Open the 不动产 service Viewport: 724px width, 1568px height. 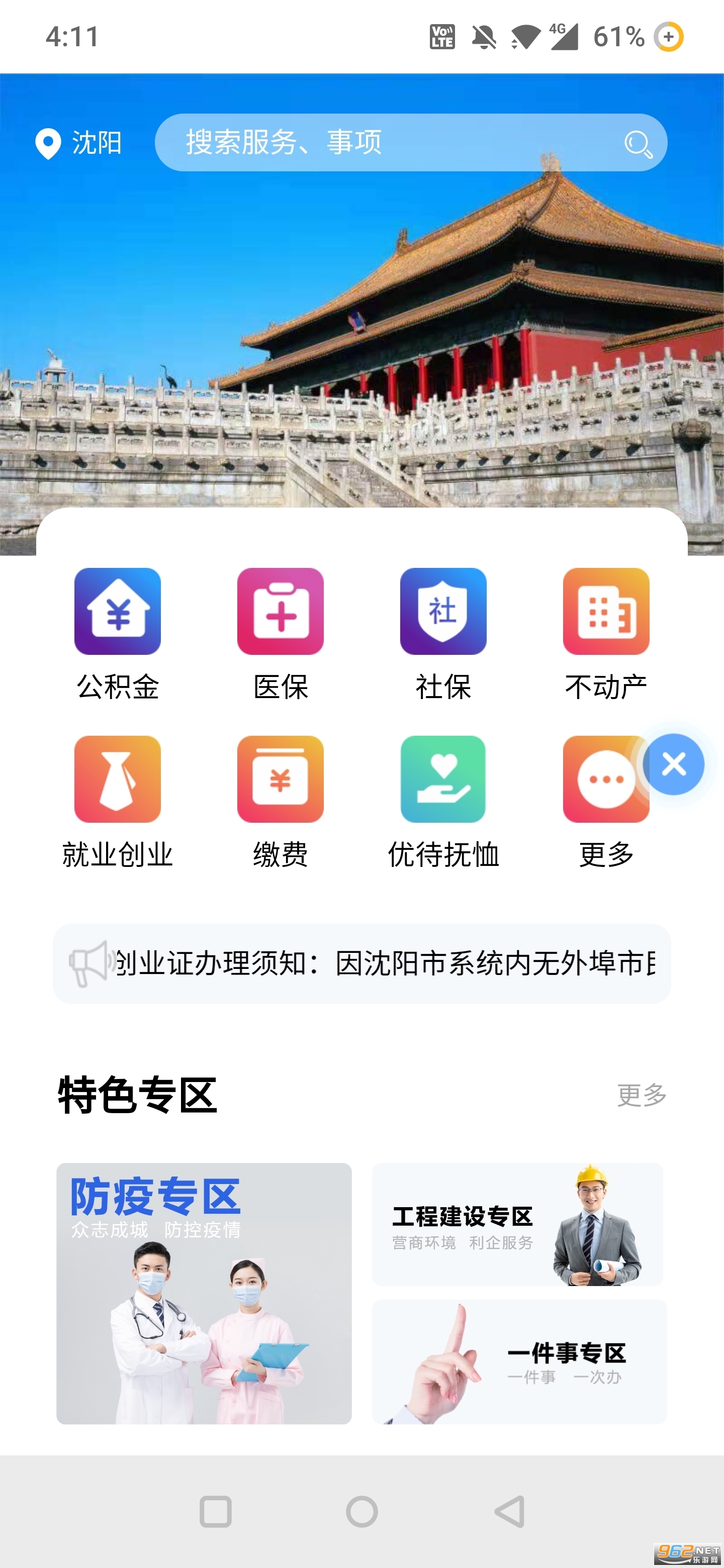tap(606, 612)
